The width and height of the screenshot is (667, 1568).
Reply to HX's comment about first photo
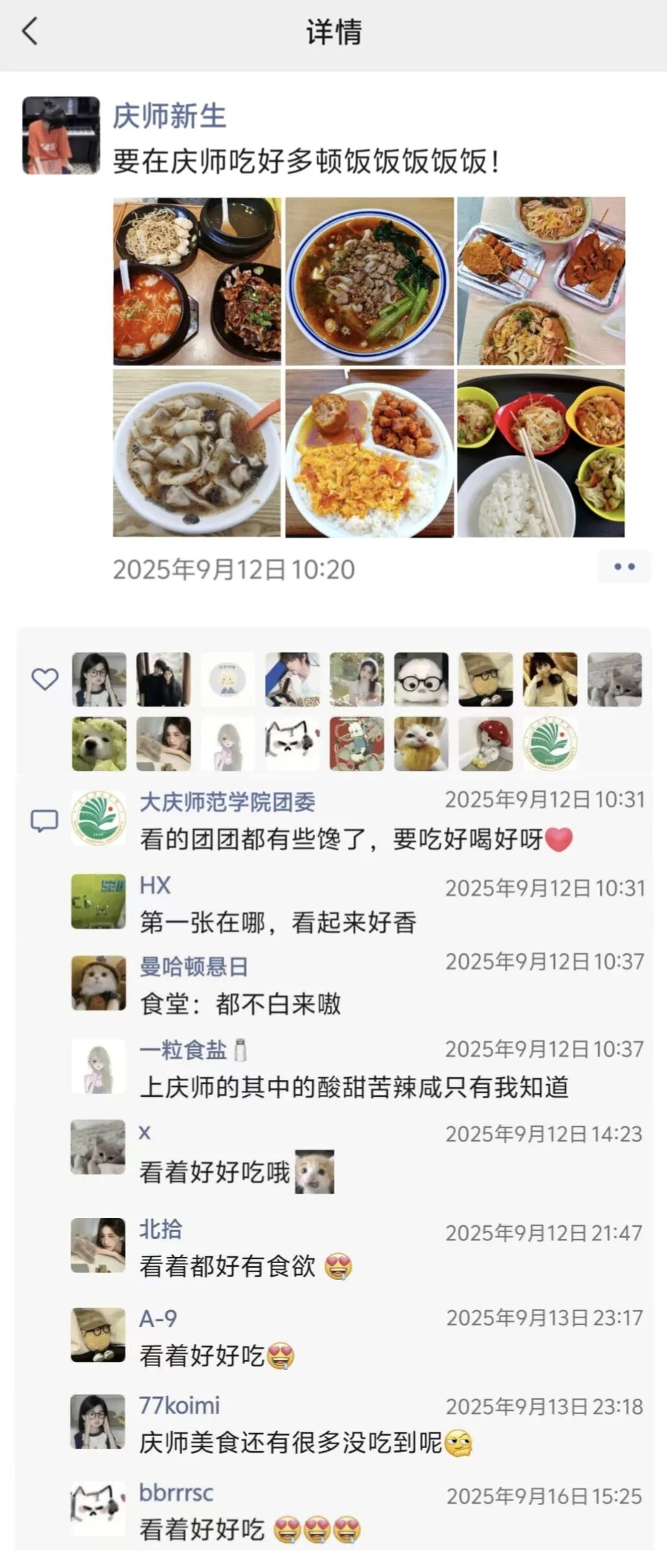(x=279, y=922)
